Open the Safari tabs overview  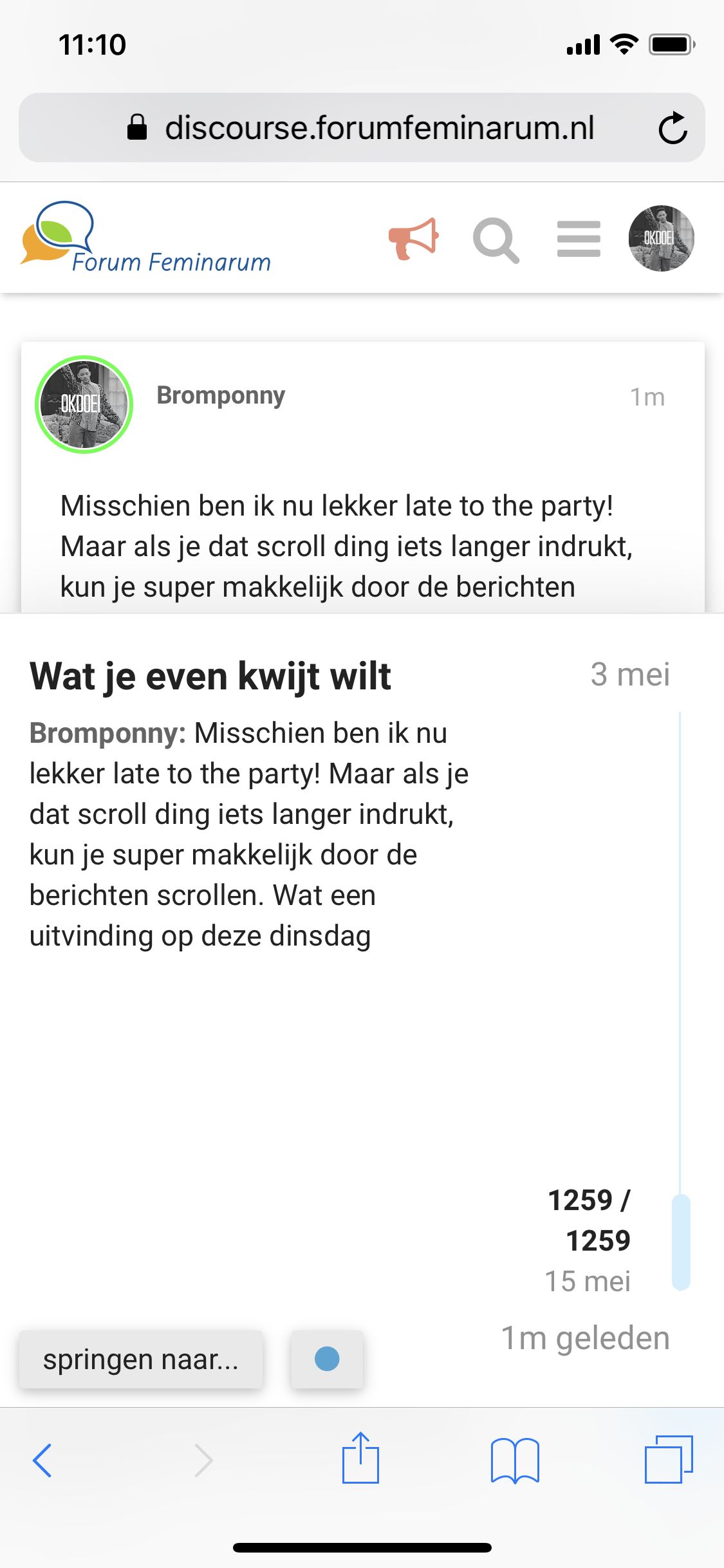669,1459
